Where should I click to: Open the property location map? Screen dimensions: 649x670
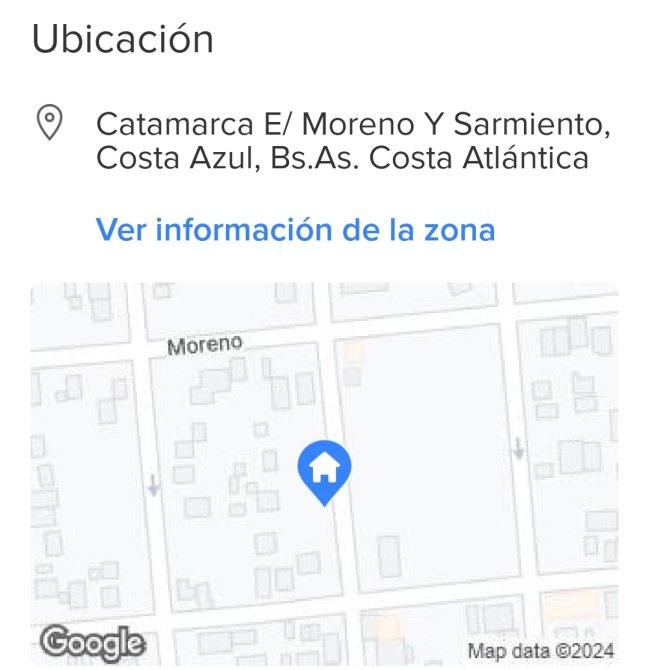[324, 472]
